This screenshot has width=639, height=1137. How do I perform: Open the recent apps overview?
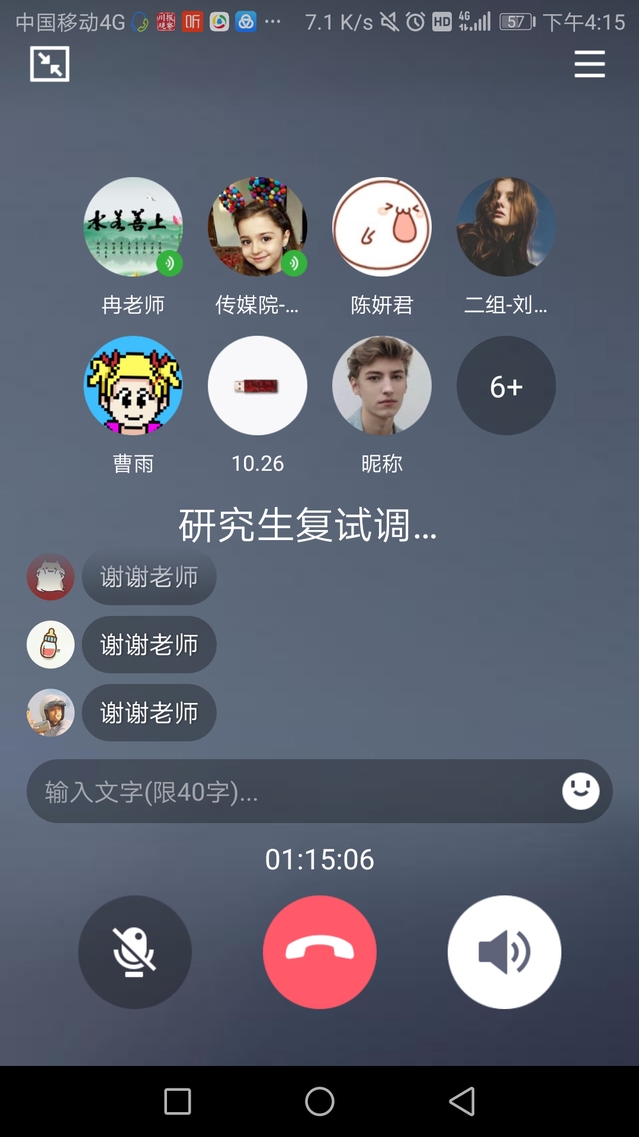tap(177, 1101)
